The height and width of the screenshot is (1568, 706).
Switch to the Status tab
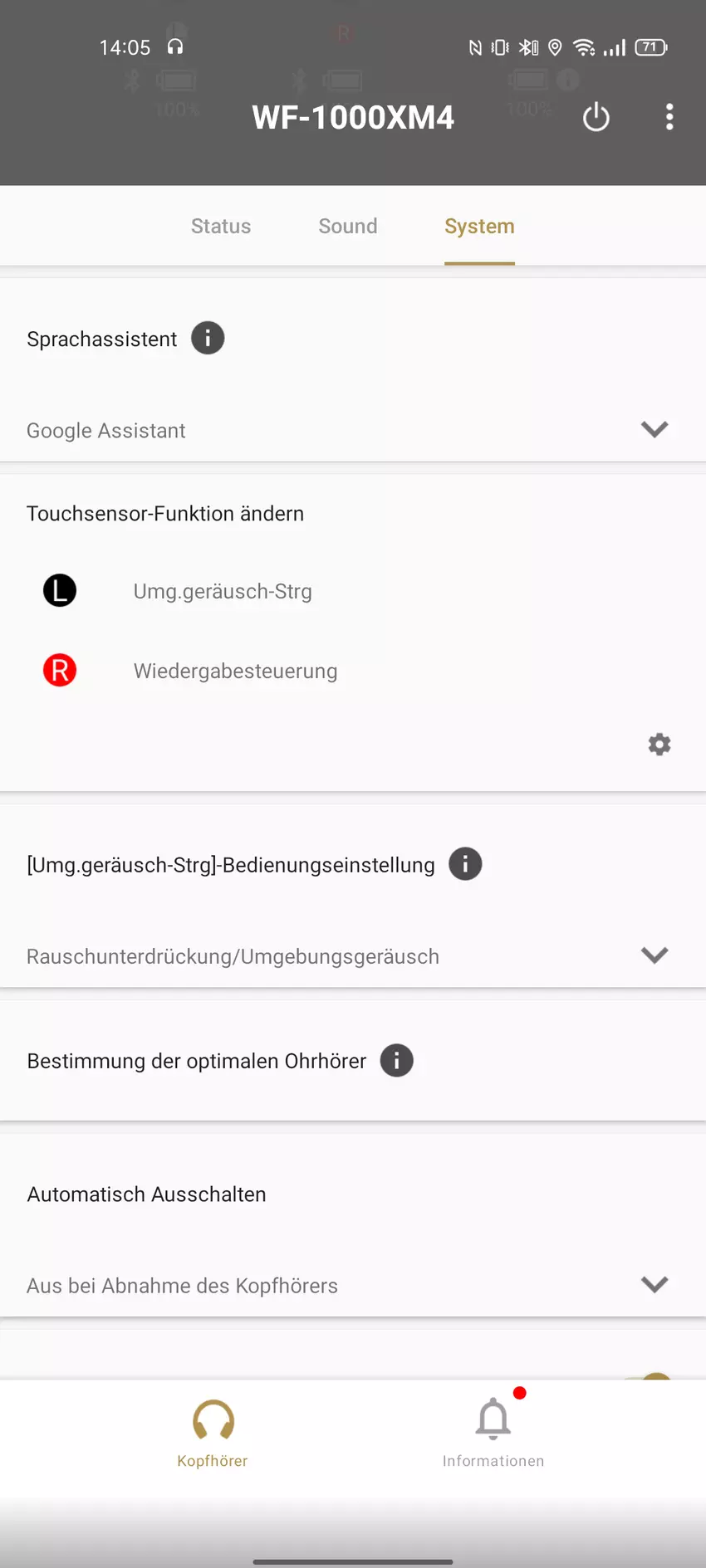(221, 226)
